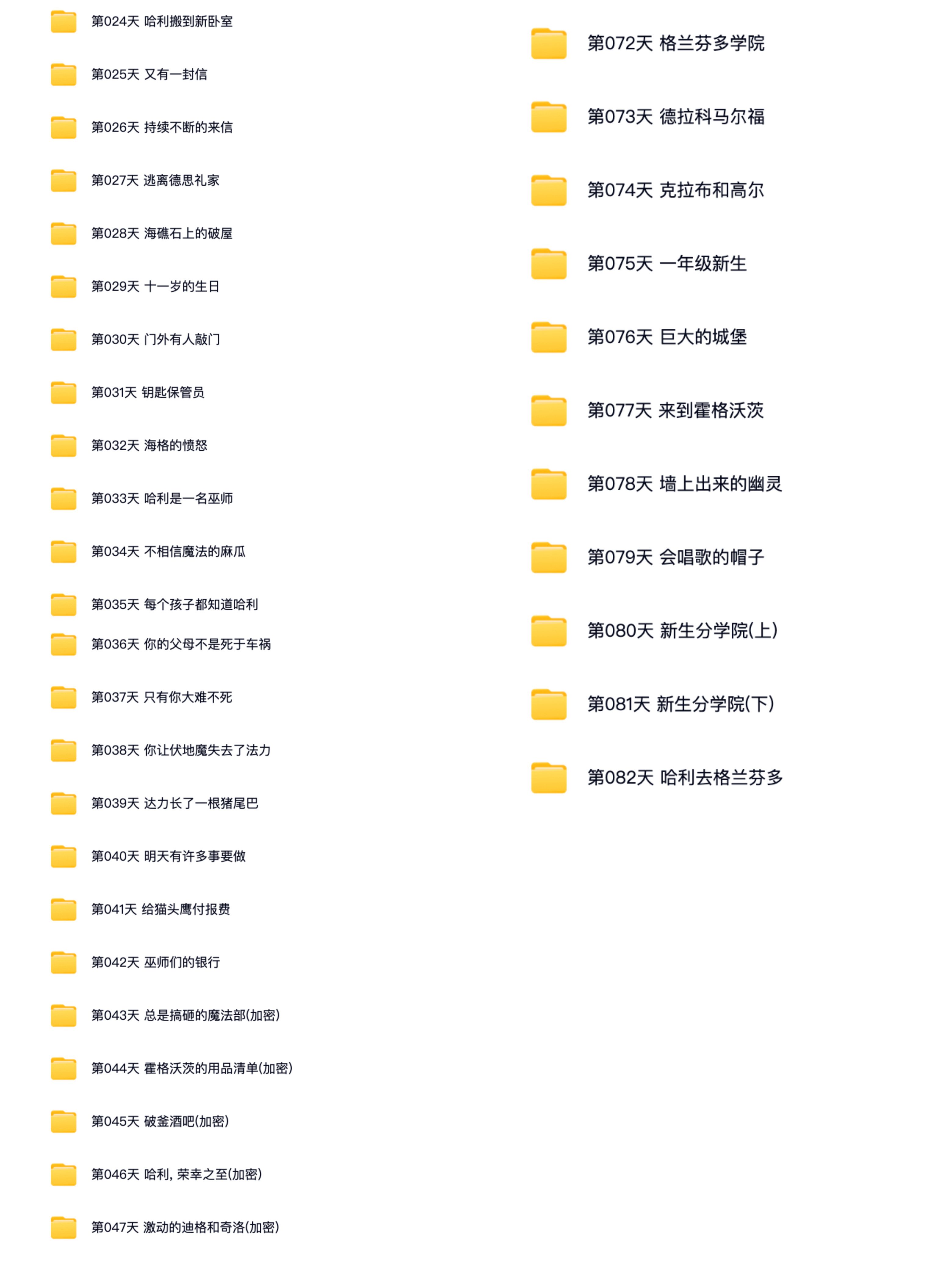Image resolution: width=952 pixels, height=1270 pixels.
Task: Click 第047天 激动的迪格和奇洛(加密)
Action: pos(184,1227)
